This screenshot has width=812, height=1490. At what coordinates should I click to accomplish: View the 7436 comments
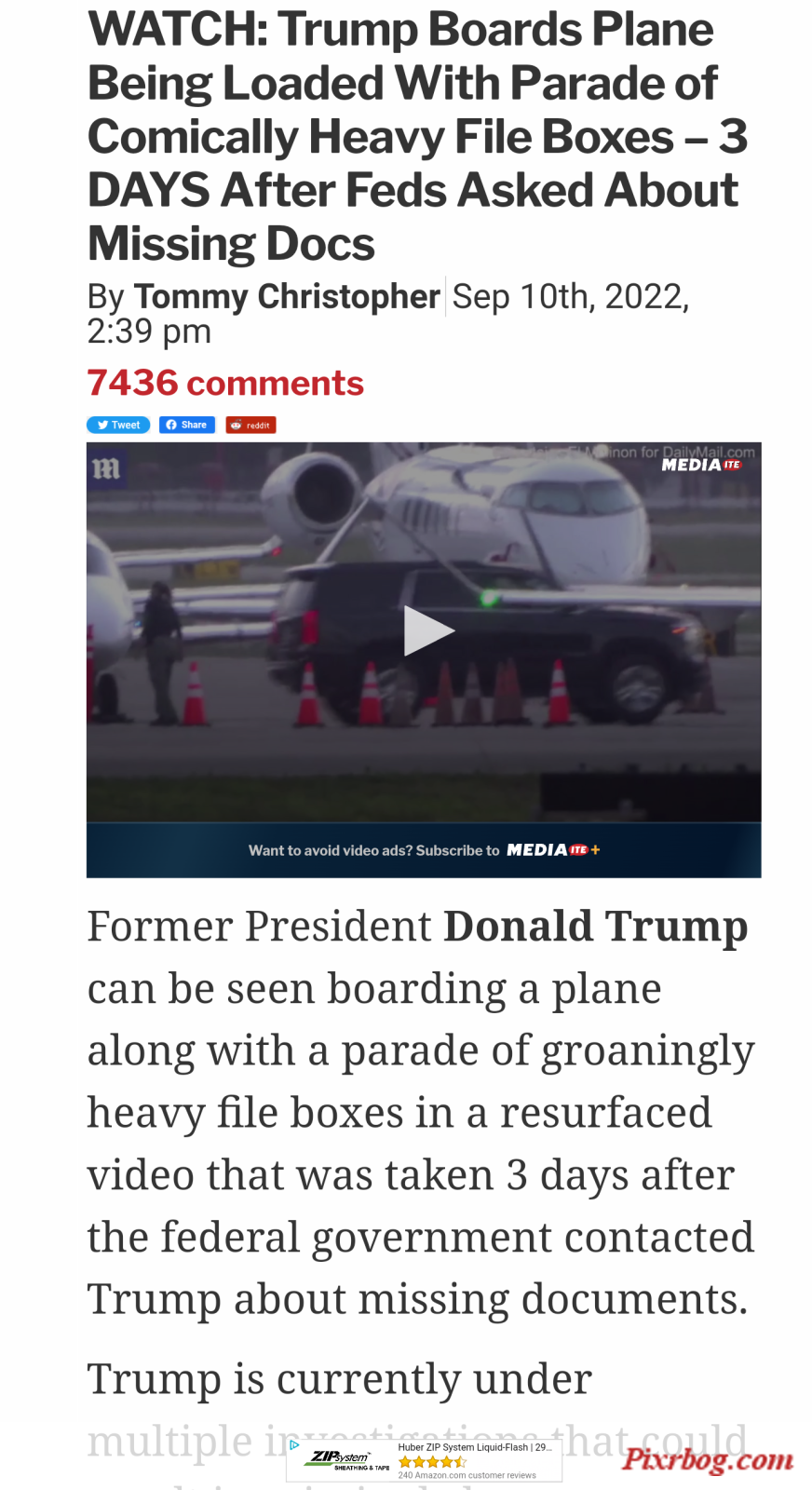[x=225, y=383]
